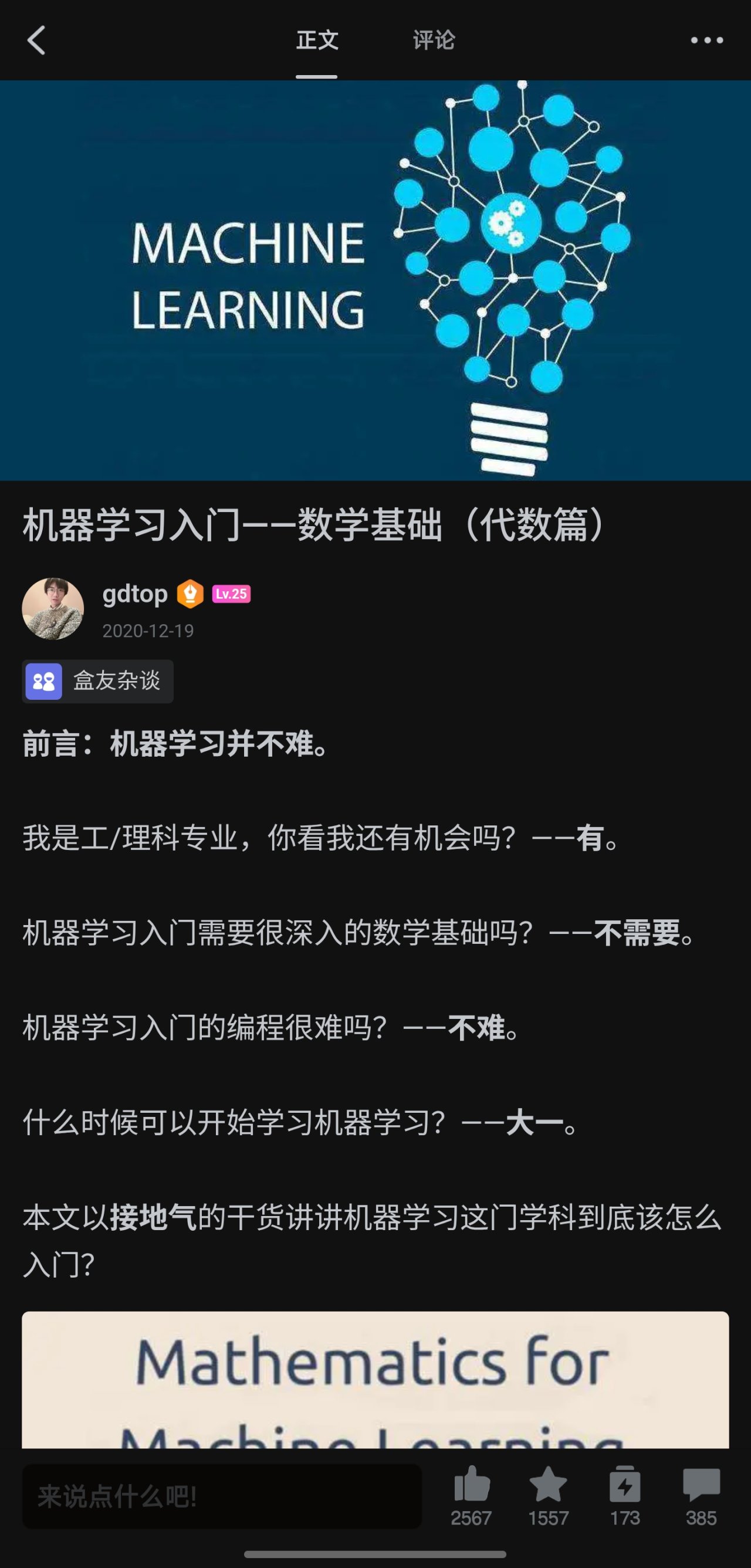Switch to the 评论 tab

pyautogui.click(x=434, y=40)
